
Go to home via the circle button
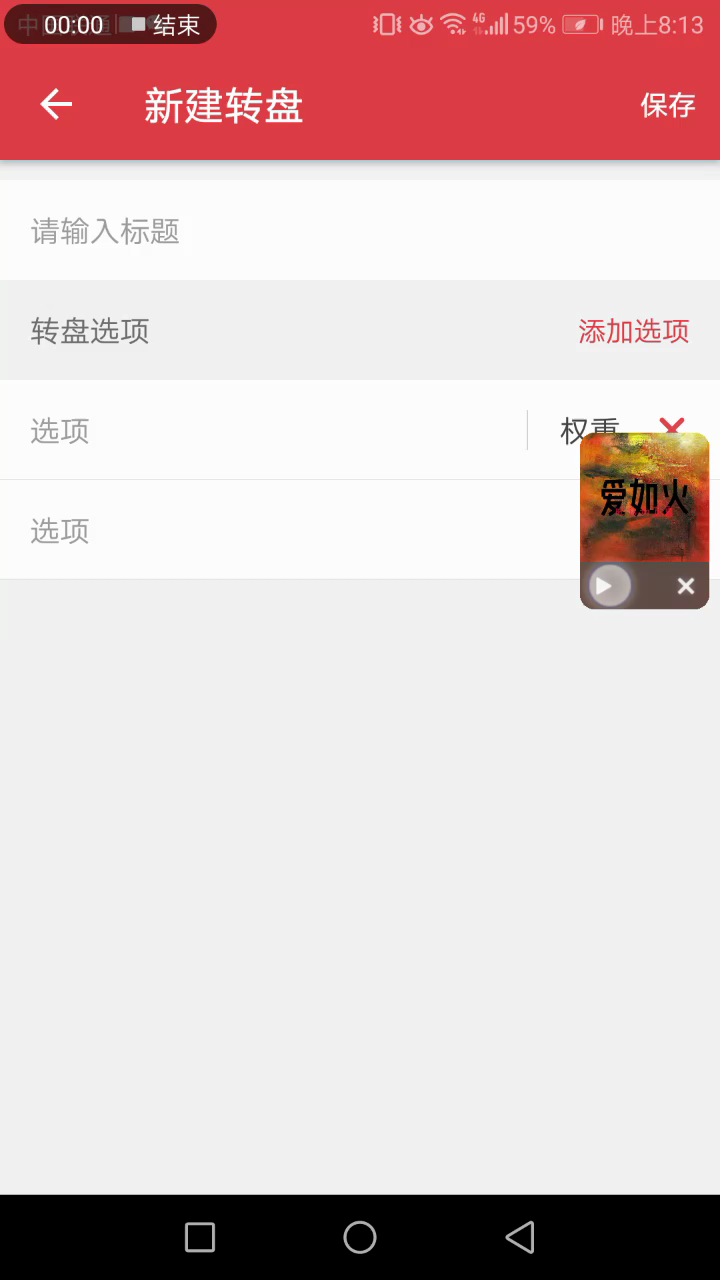pos(360,1237)
